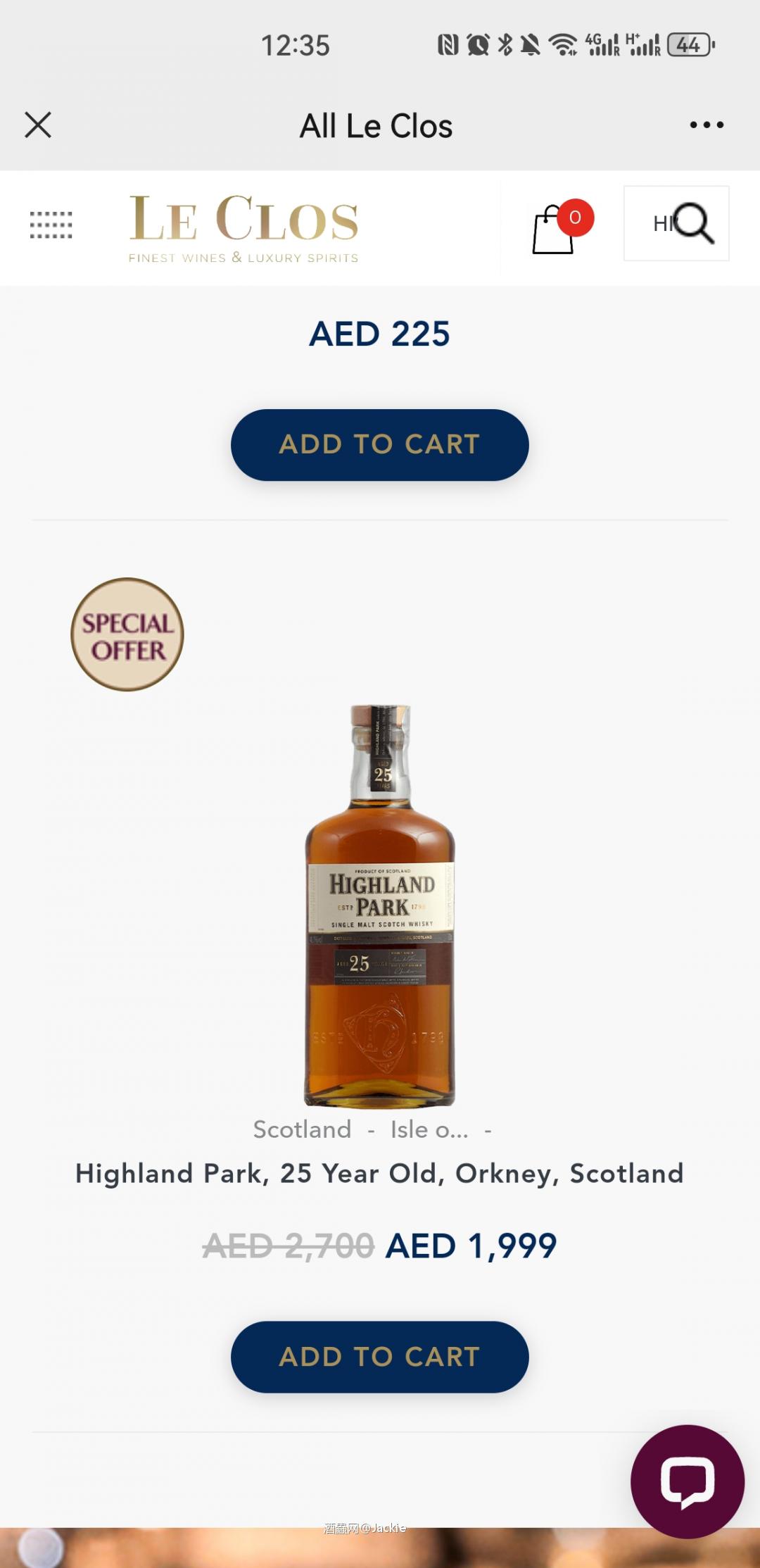Open the shopping bag cart

554,229
